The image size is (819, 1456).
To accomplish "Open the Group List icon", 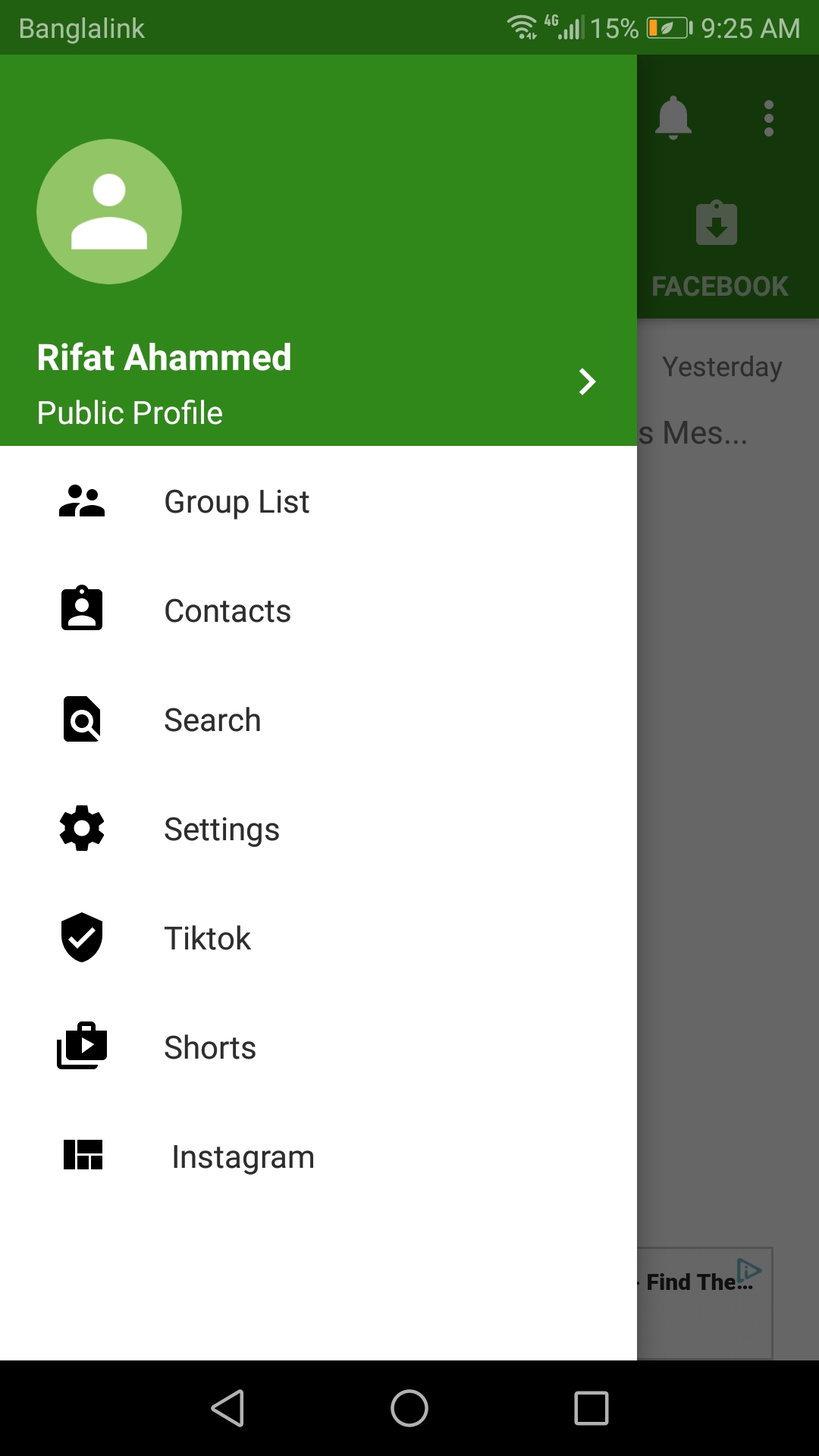I will [81, 500].
